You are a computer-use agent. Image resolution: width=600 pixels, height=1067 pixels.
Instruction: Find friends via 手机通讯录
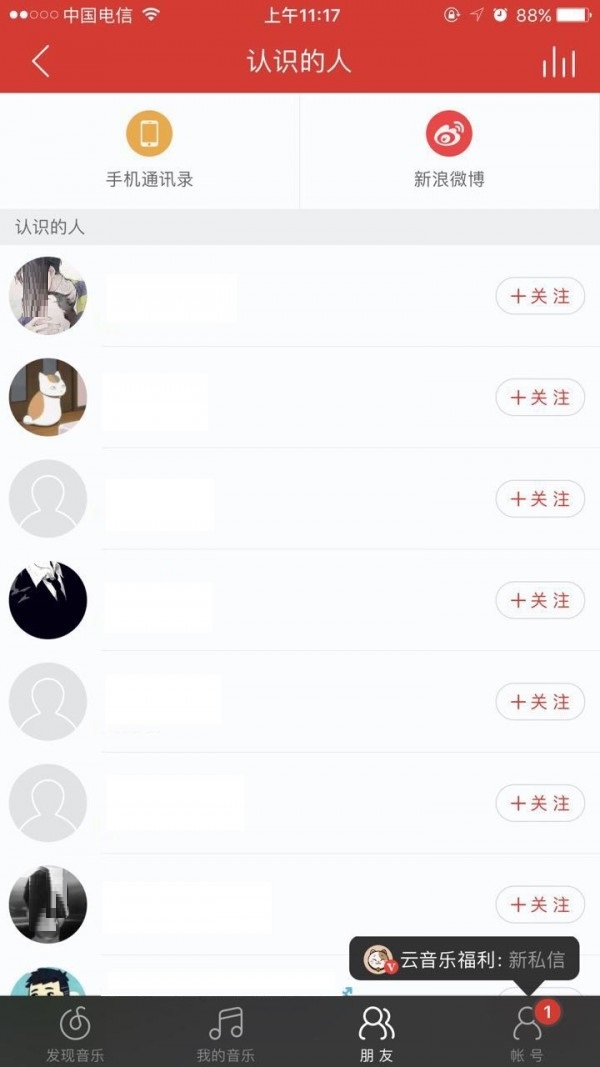click(149, 151)
